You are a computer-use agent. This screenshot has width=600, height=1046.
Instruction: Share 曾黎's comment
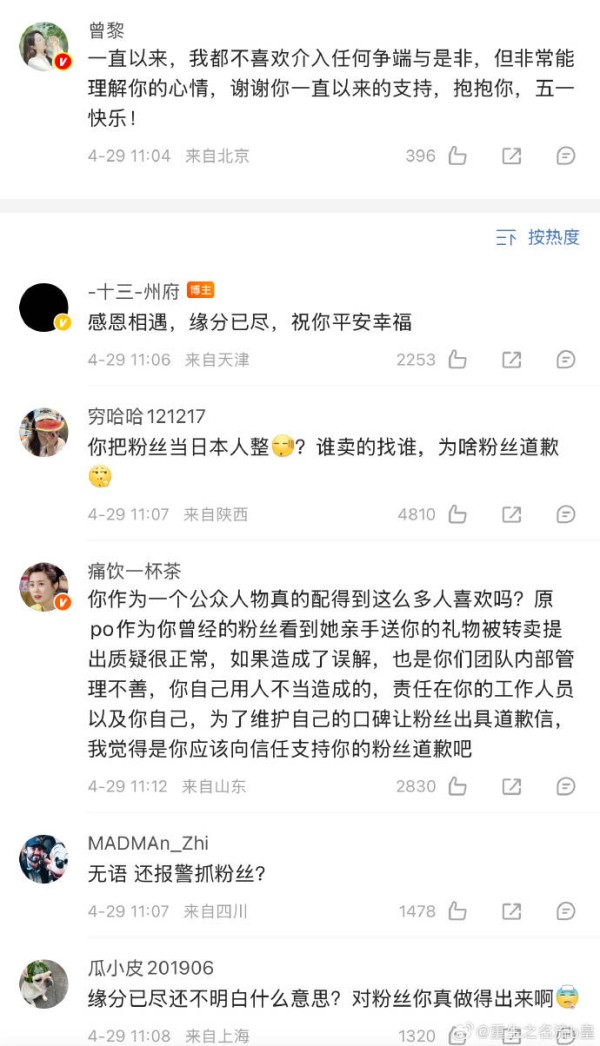pyautogui.click(x=511, y=155)
